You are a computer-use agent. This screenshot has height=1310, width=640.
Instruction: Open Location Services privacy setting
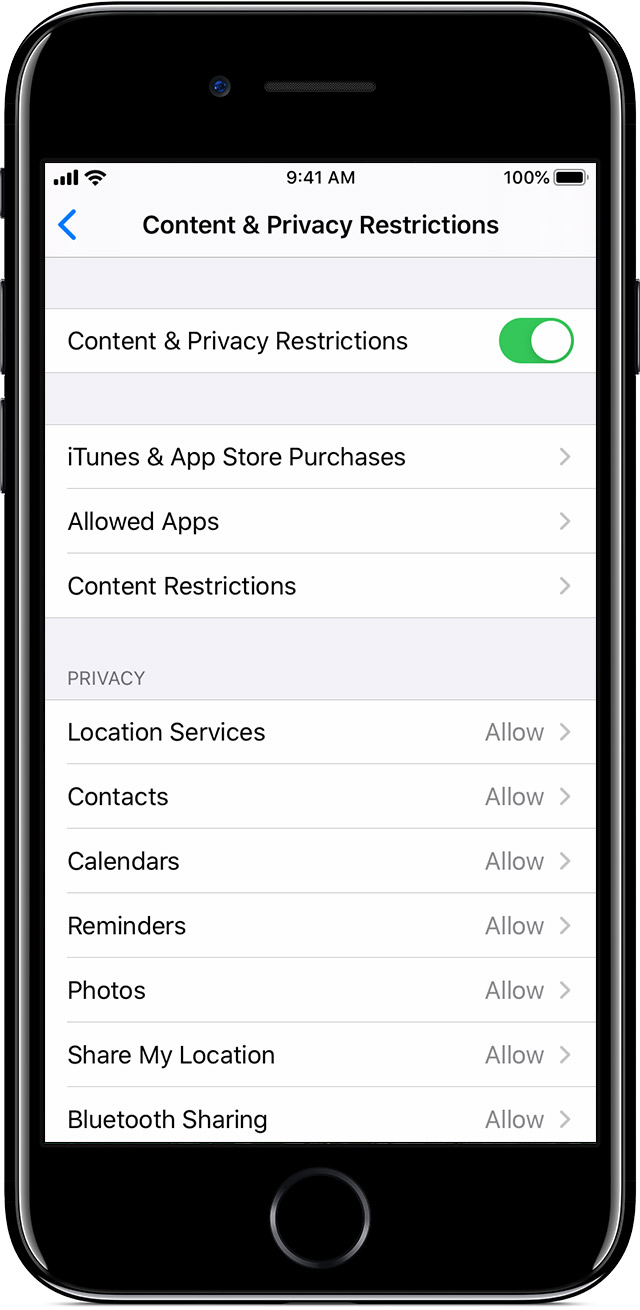[320, 732]
